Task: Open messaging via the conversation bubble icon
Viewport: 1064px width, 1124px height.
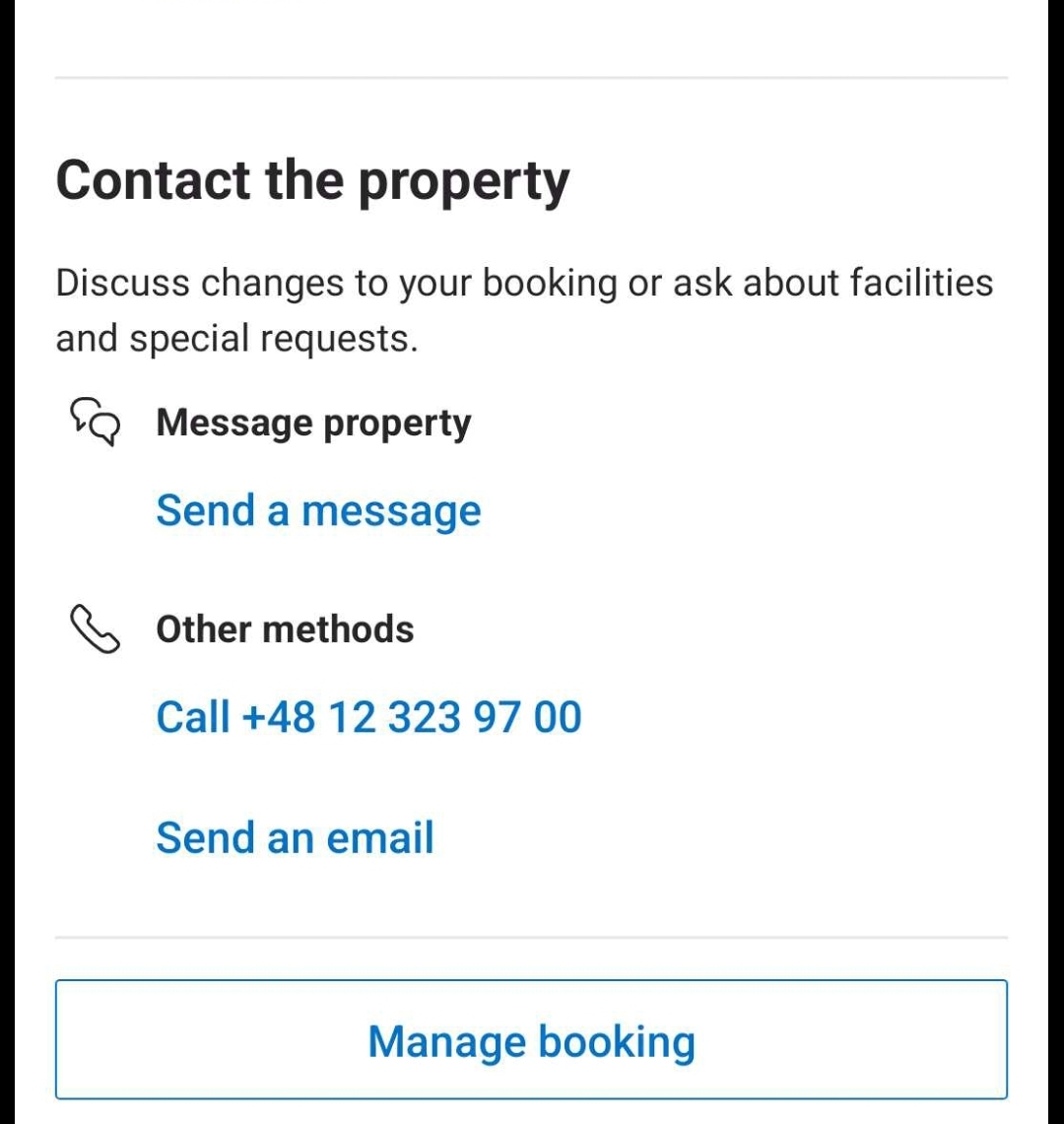Action: (95, 423)
